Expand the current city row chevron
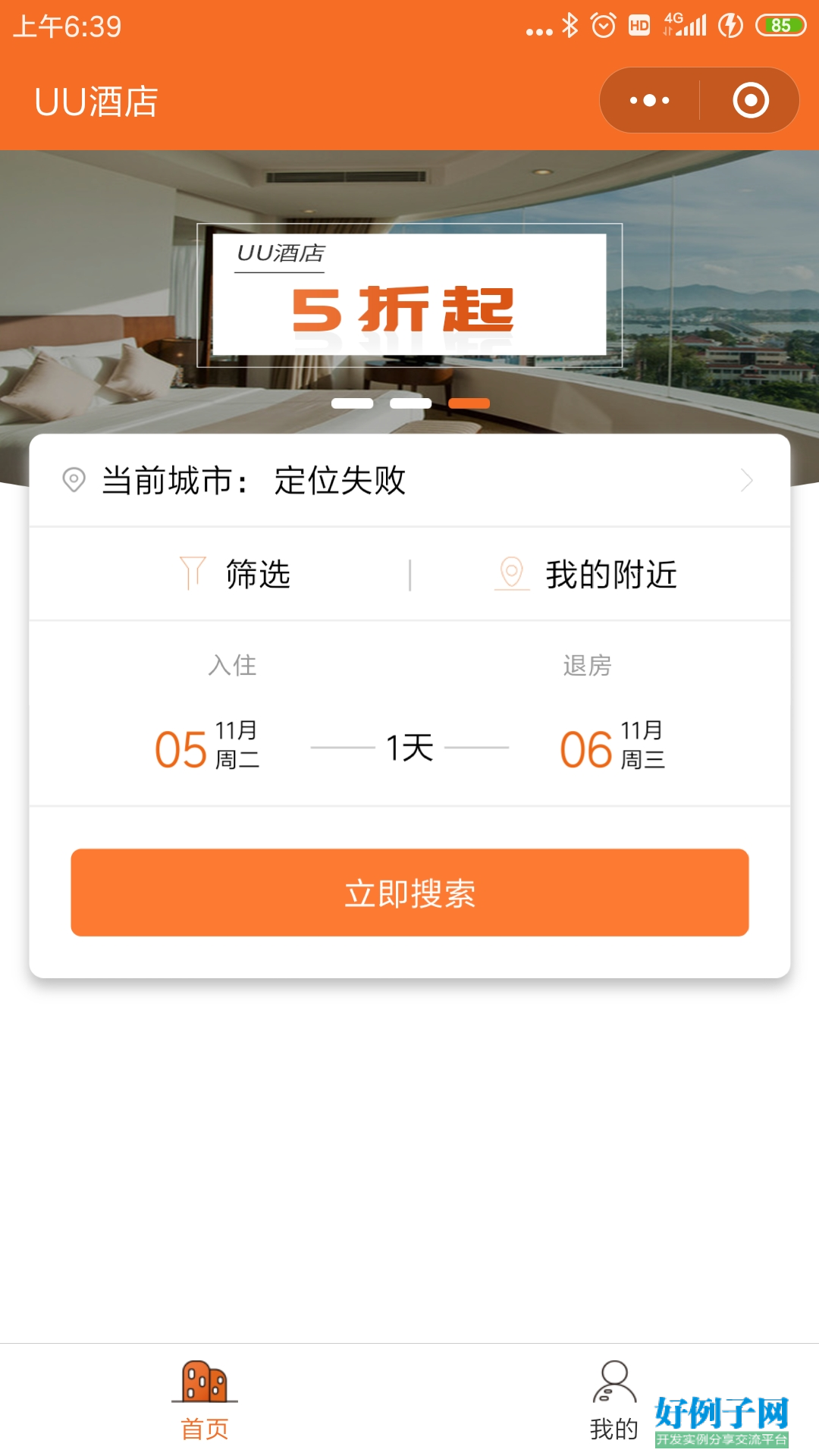Viewport: 819px width, 1456px height. (747, 480)
